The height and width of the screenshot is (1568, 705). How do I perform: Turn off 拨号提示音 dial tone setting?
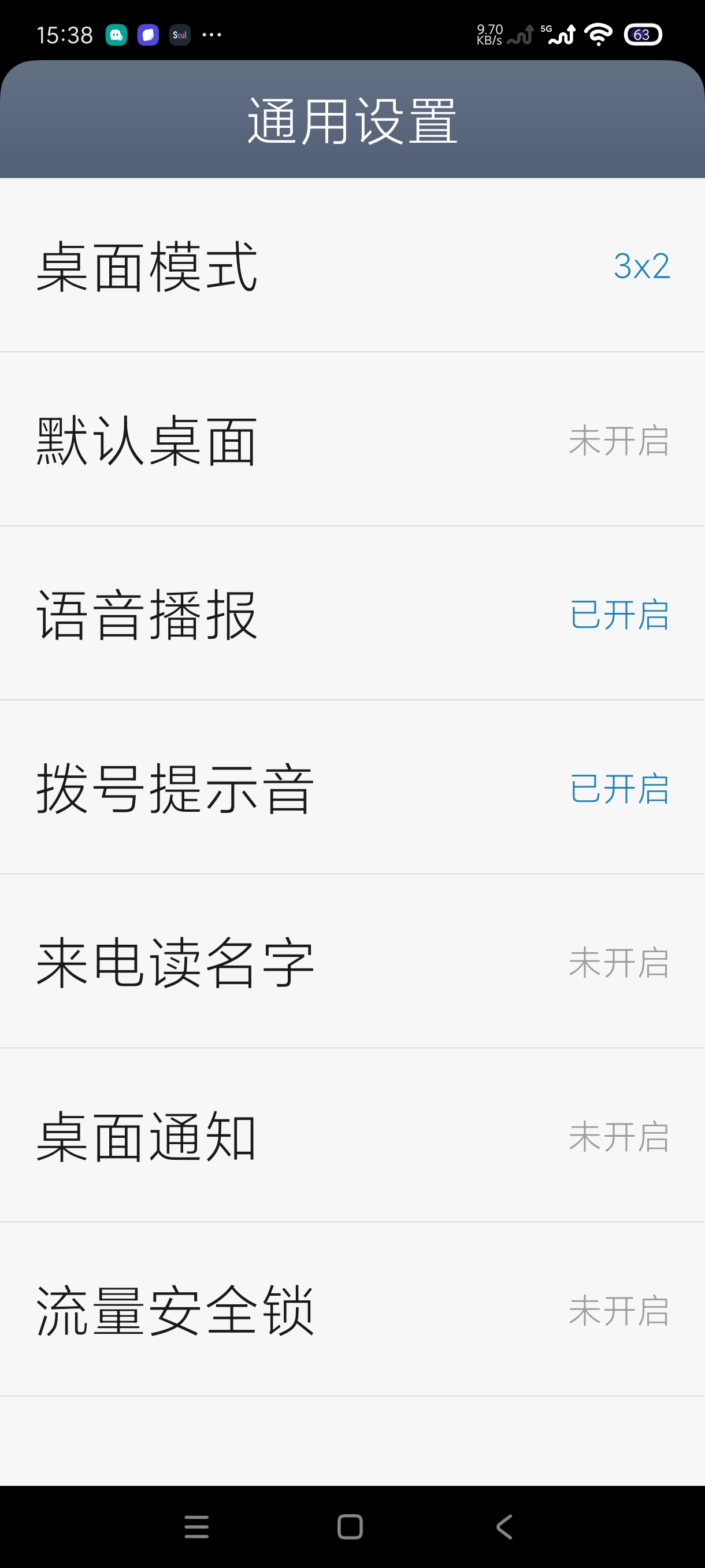tap(352, 792)
